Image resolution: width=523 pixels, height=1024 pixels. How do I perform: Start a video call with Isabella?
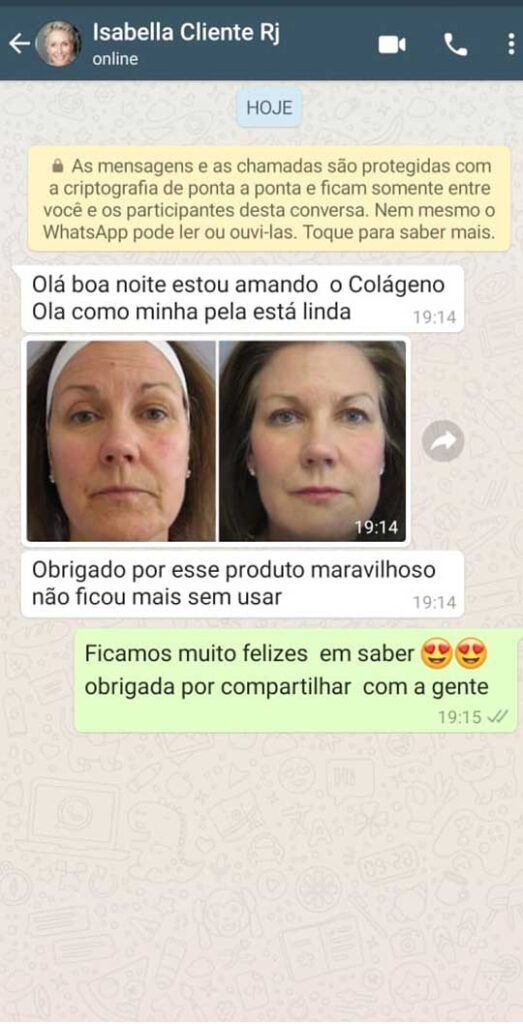[392, 44]
